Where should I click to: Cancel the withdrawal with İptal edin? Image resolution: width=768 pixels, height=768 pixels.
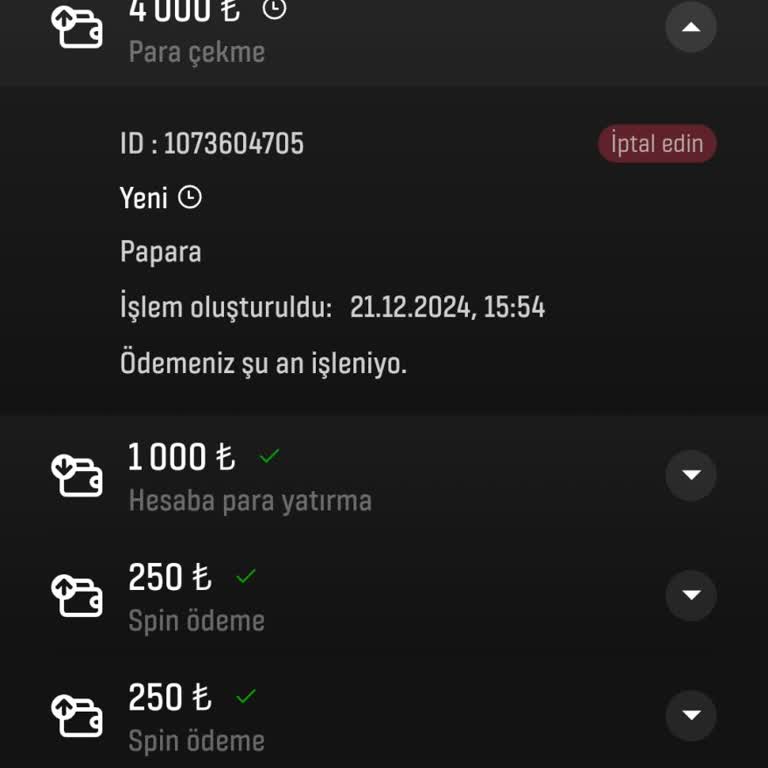[657, 143]
